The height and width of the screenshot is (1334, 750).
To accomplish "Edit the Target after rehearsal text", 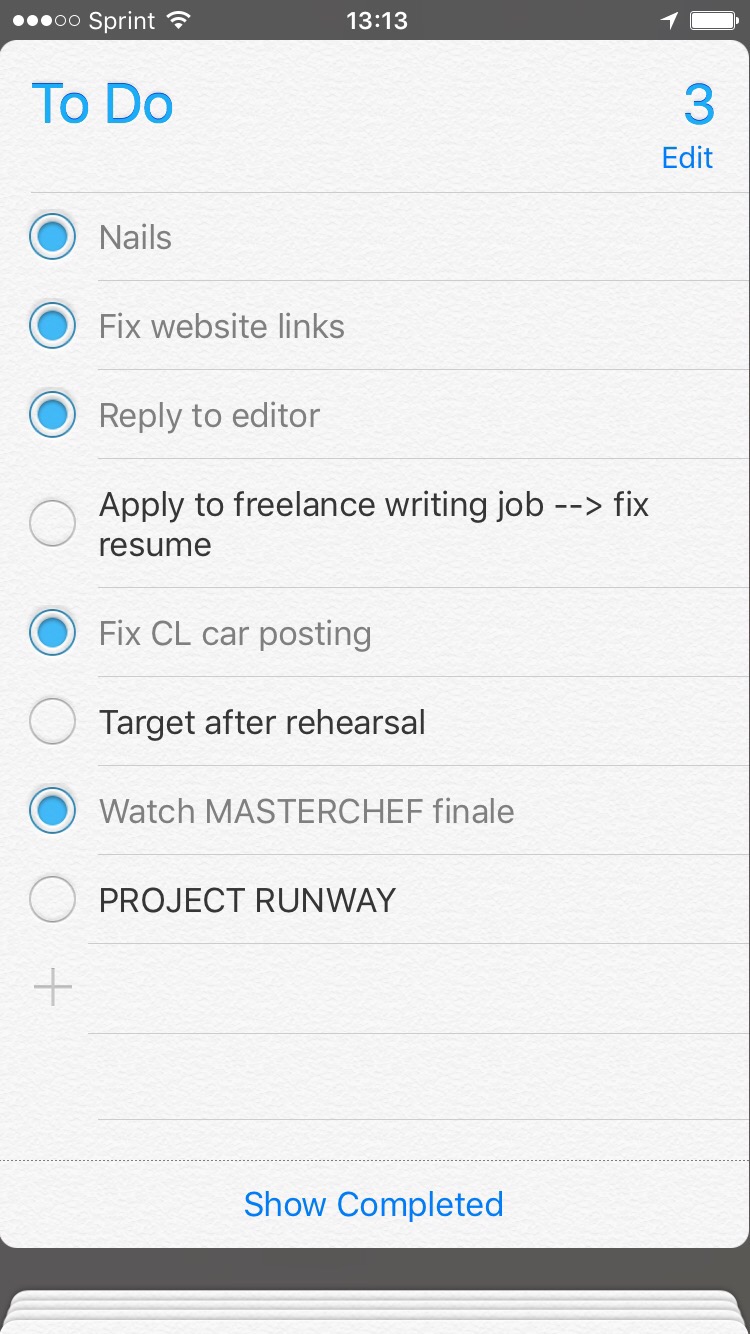I will pyautogui.click(x=262, y=722).
